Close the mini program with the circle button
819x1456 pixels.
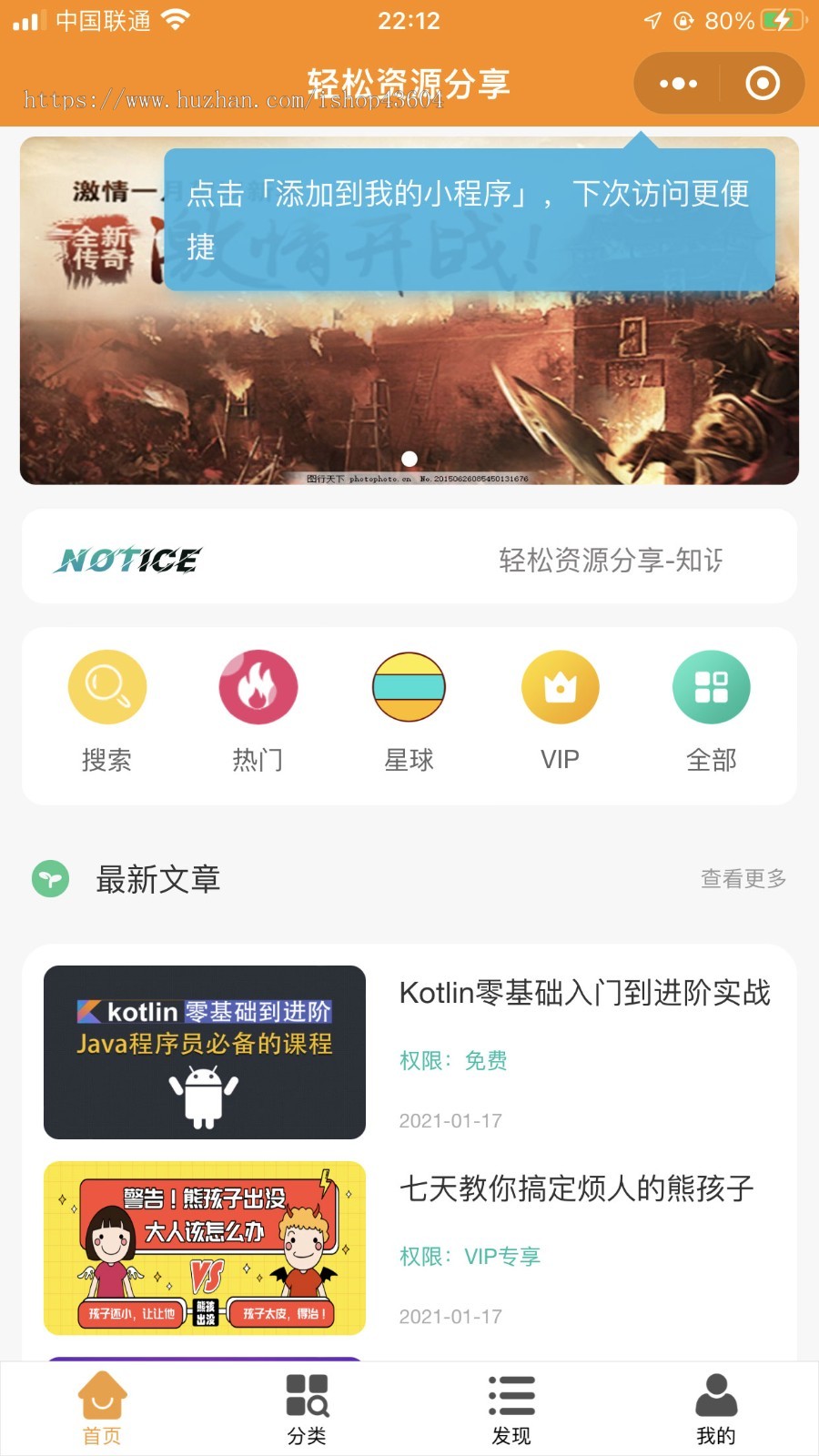(x=762, y=84)
